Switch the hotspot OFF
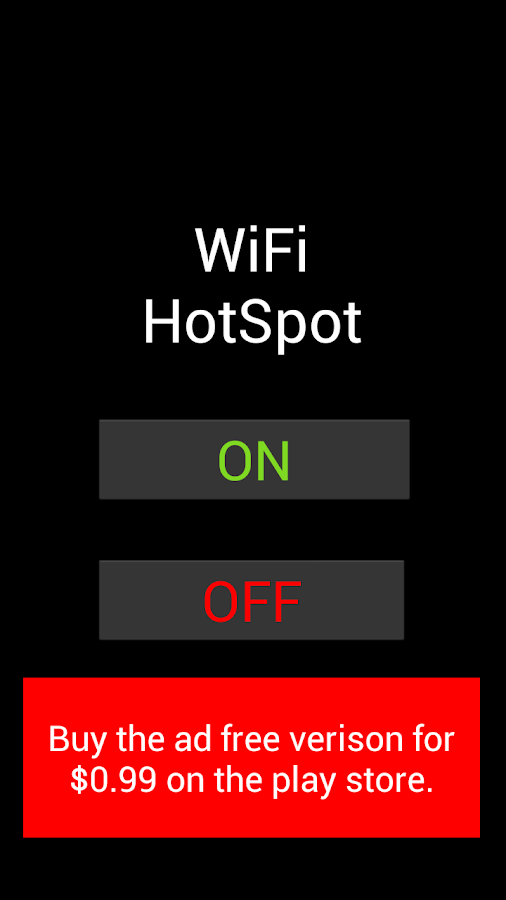 [x=252, y=600]
